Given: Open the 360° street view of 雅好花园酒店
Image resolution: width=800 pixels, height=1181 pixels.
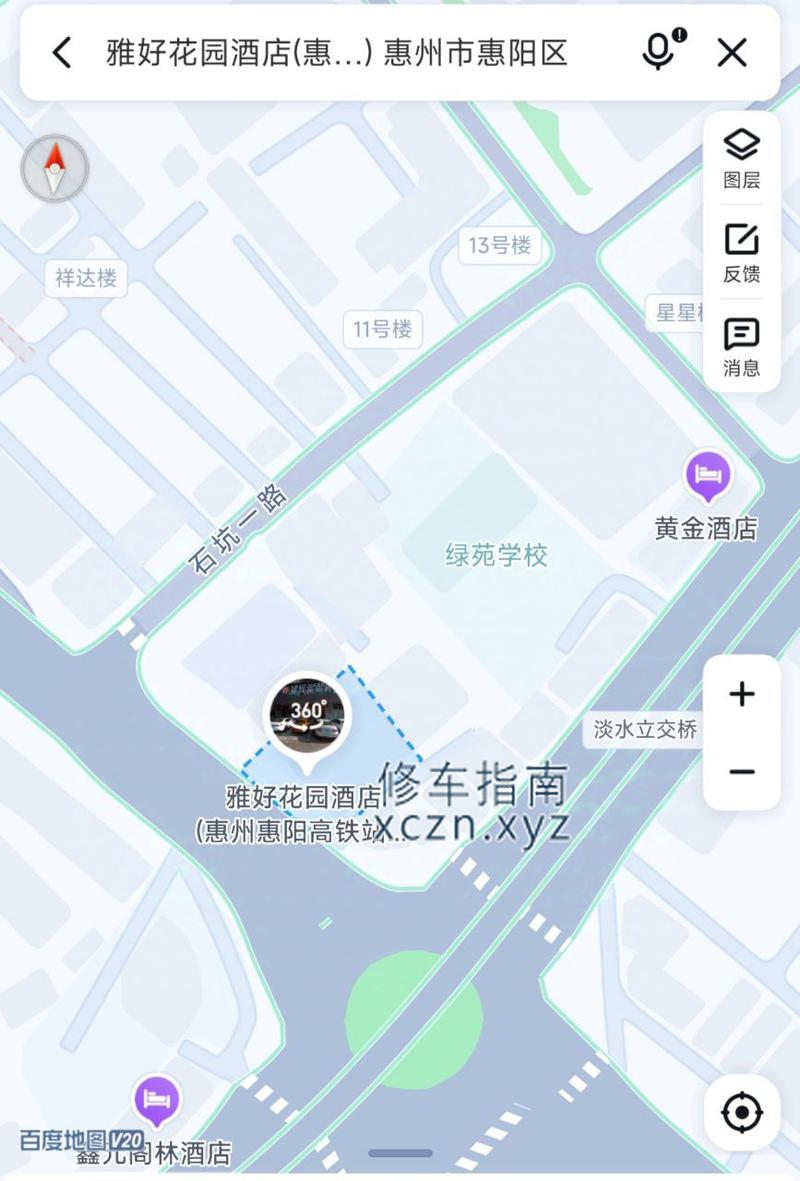Looking at the screenshot, I should click(x=307, y=714).
